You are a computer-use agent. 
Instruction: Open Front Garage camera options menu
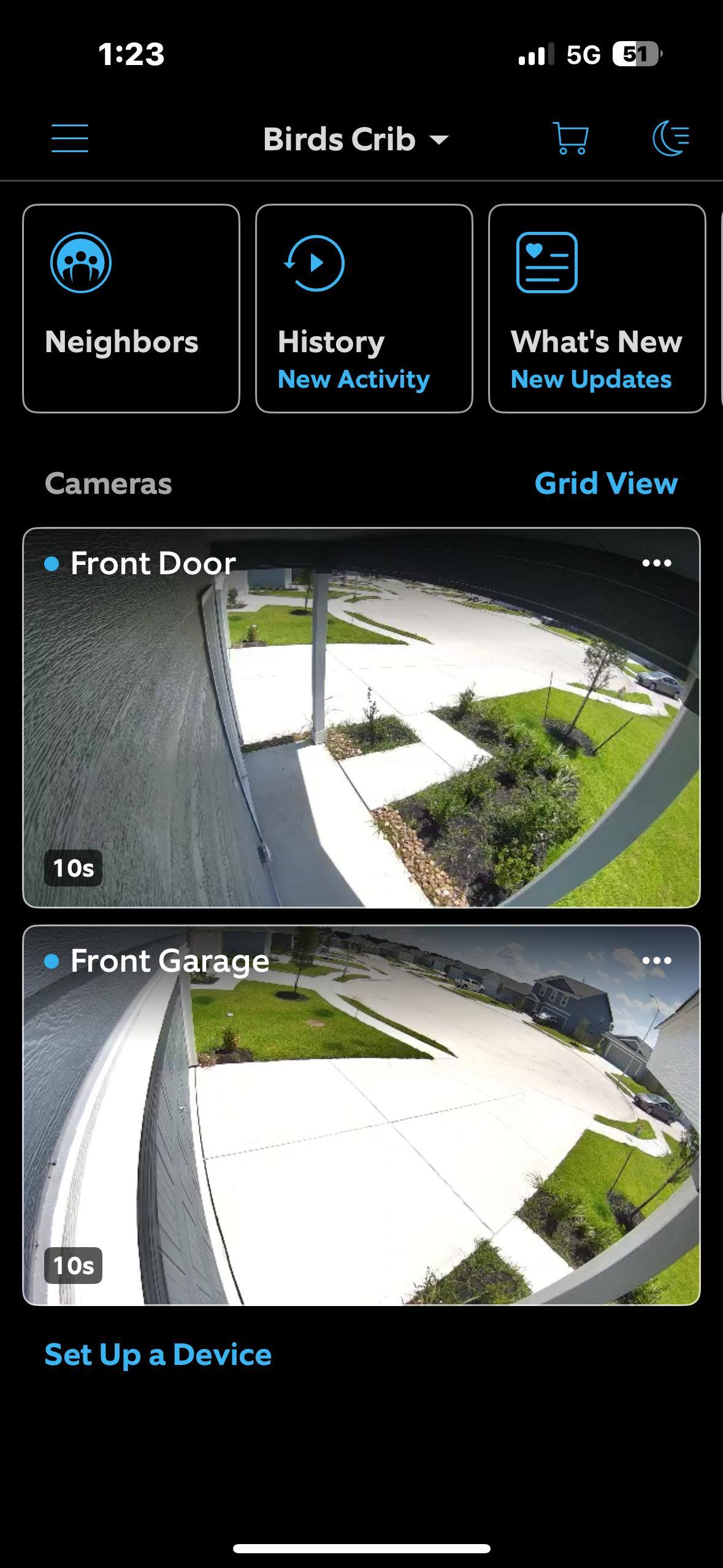coord(656,961)
